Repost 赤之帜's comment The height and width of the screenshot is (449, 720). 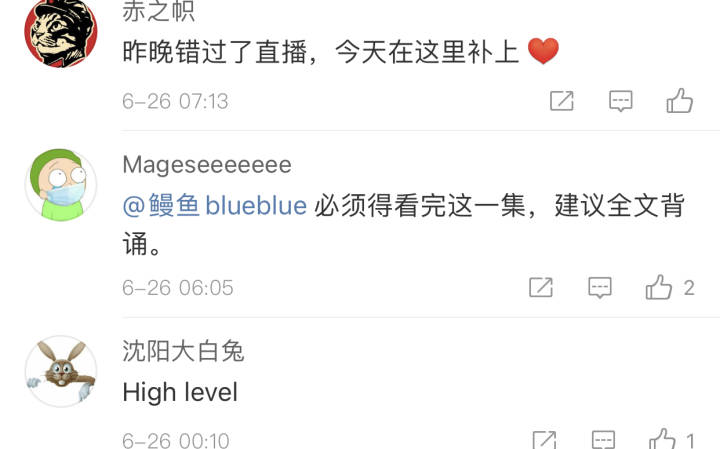pyautogui.click(x=562, y=101)
